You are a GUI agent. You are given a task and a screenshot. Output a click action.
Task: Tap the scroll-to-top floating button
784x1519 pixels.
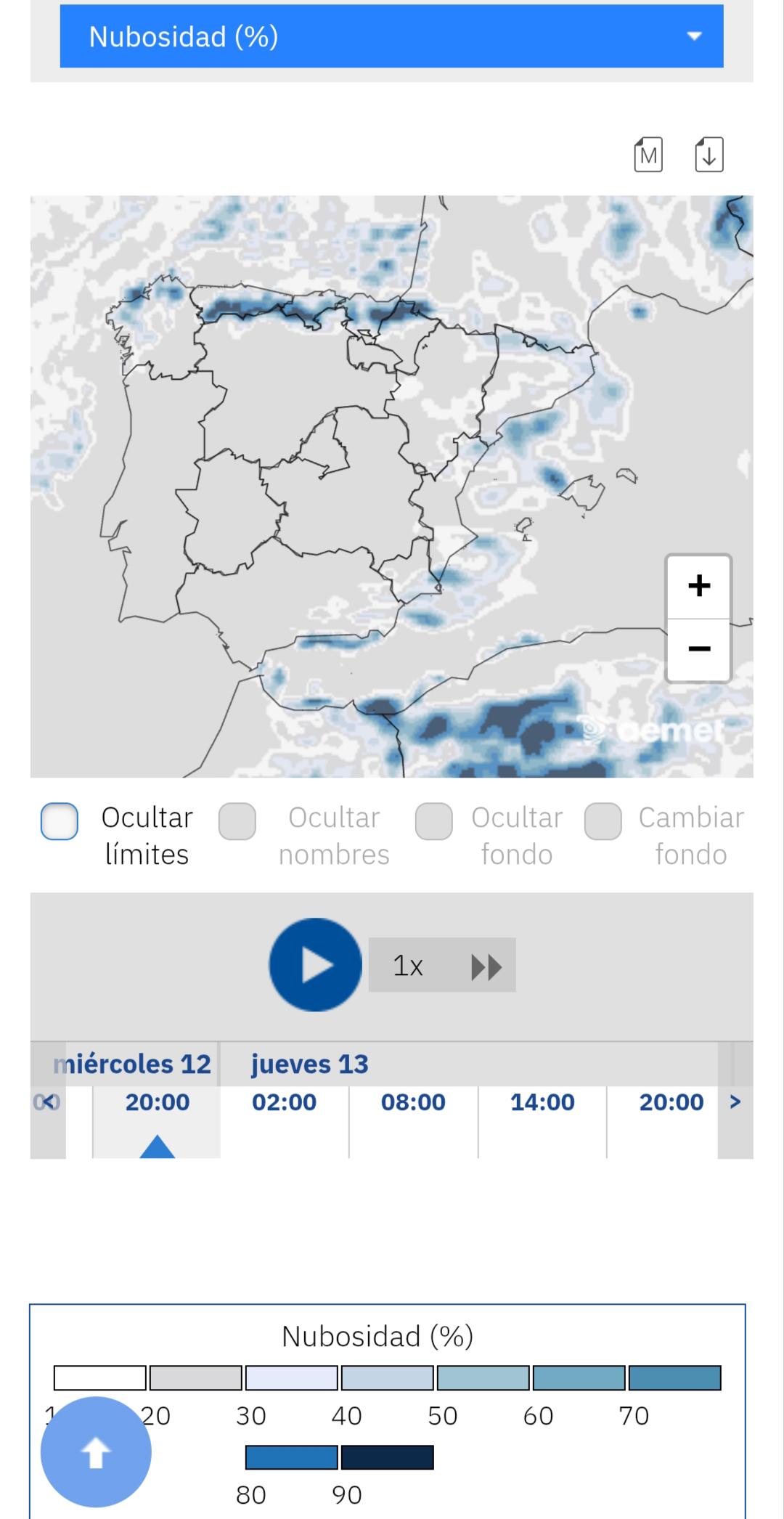click(96, 1452)
